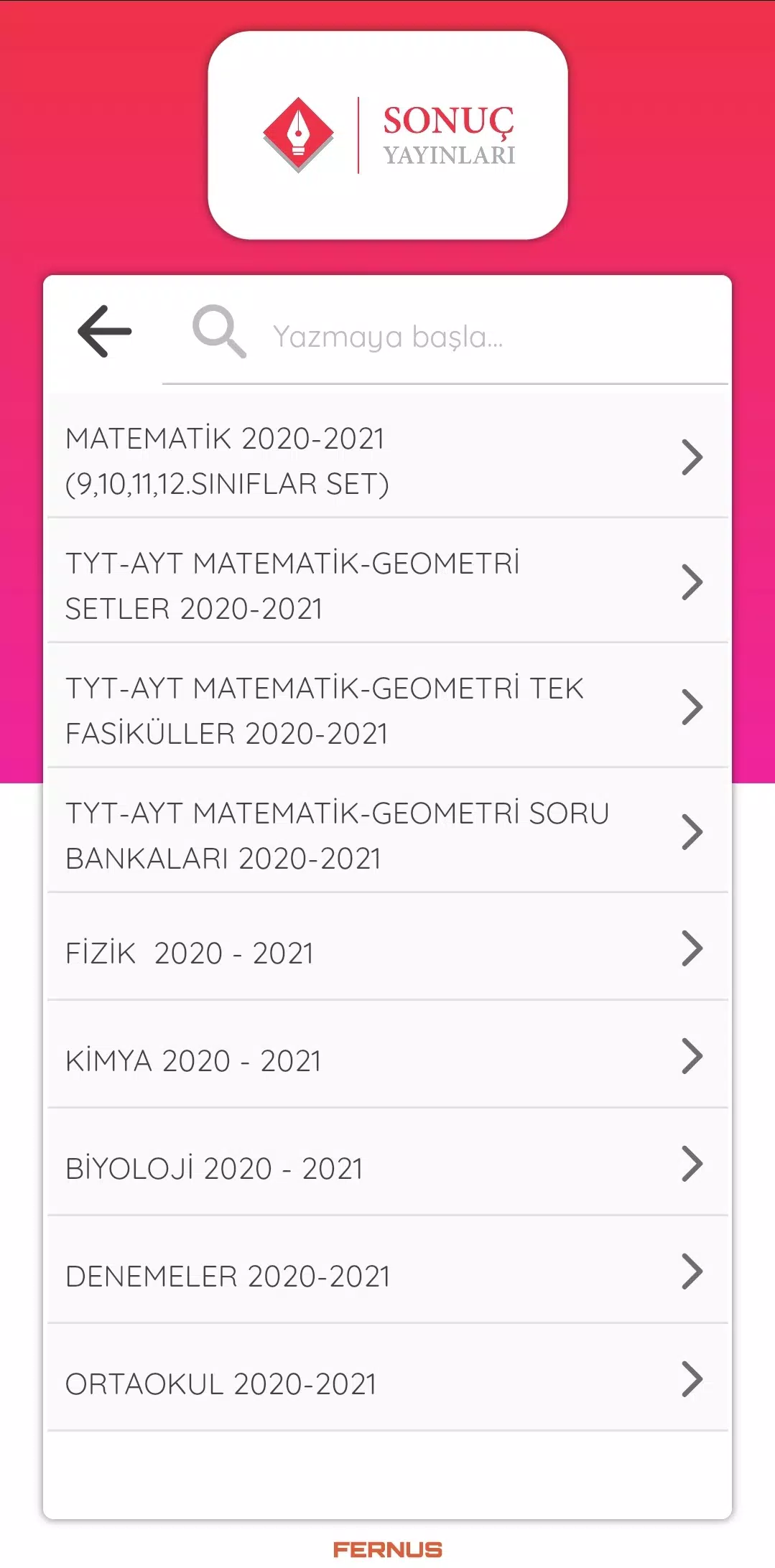Image resolution: width=775 pixels, height=1568 pixels.
Task: Open BİYOLOJİ 2020 - 2021
Action: (388, 1162)
